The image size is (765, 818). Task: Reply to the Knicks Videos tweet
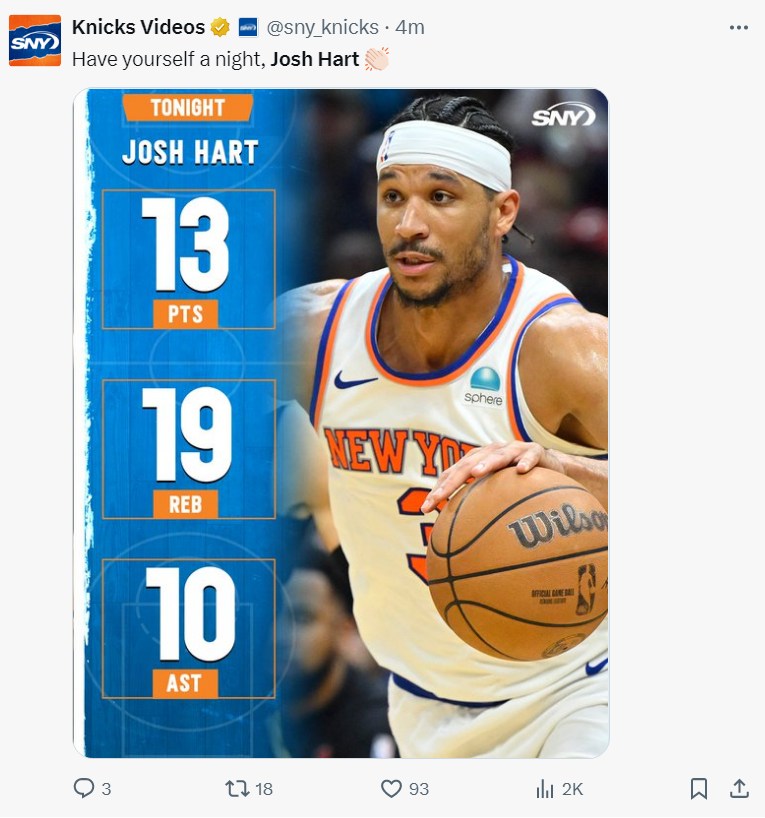coord(85,789)
